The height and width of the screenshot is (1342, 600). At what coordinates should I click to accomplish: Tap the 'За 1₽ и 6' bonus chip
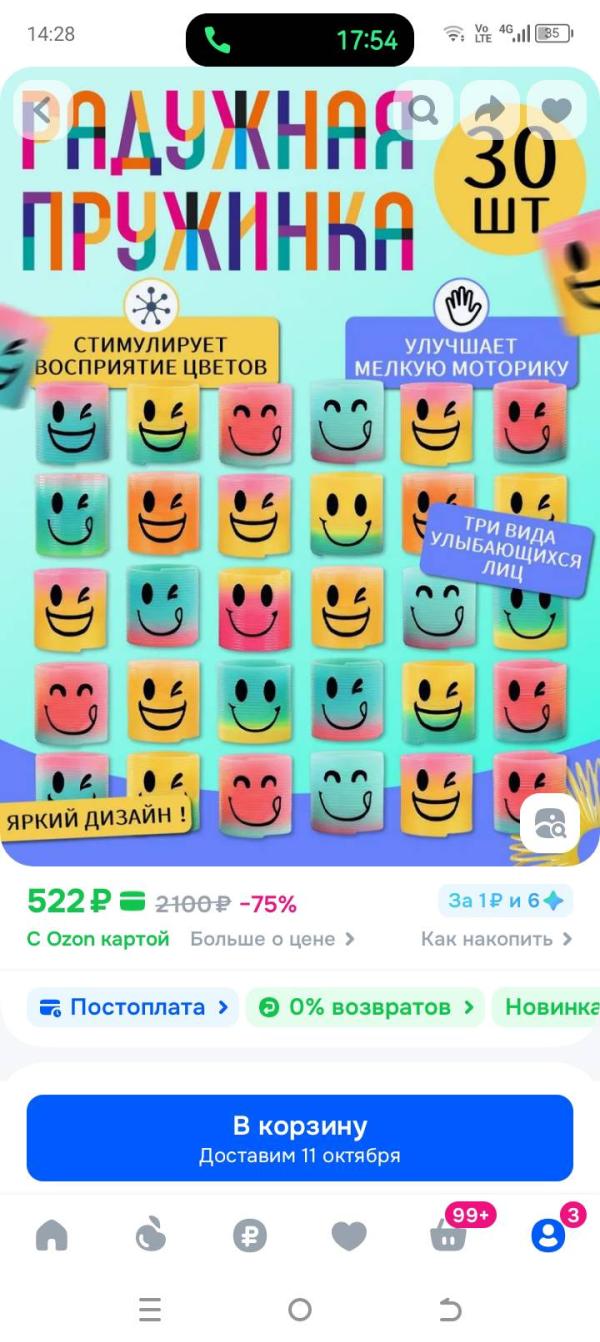(x=507, y=901)
